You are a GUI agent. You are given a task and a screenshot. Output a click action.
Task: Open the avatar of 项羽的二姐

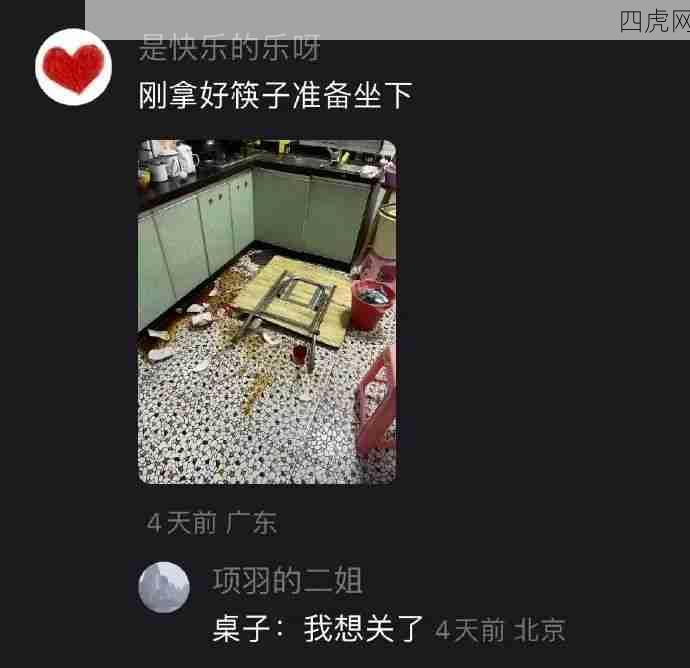point(164,587)
